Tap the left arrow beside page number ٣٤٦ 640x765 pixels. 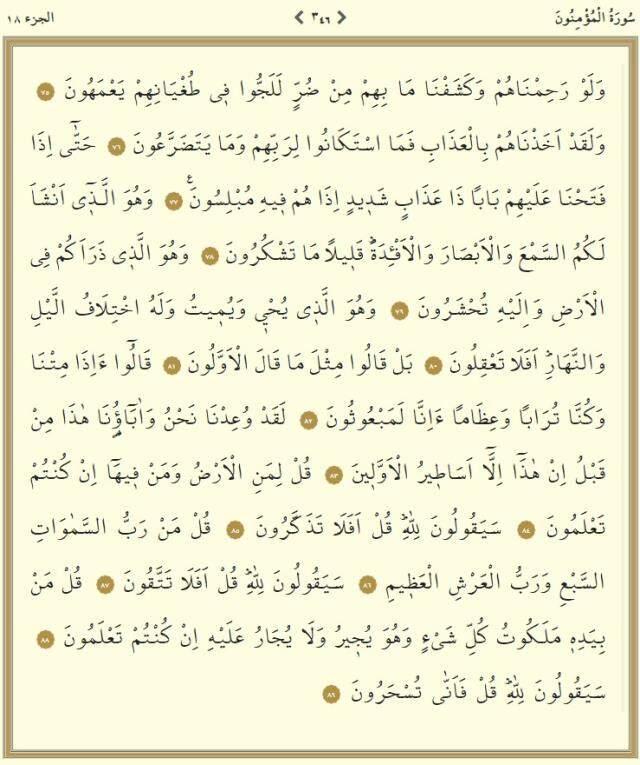(298, 17)
